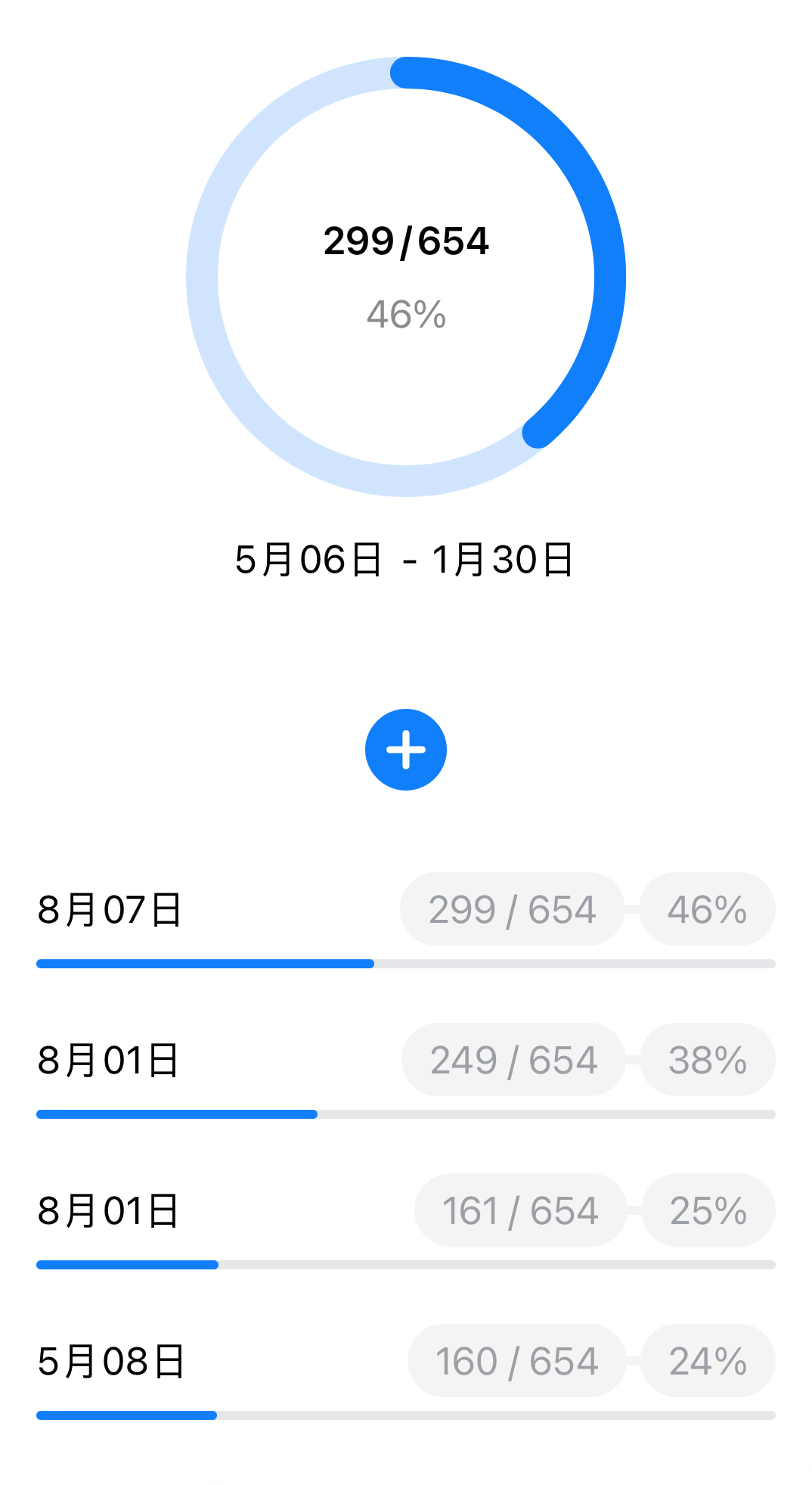Tap the blue plus button to add progress
This screenshot has height=1485, width=812.
(406, 750)
